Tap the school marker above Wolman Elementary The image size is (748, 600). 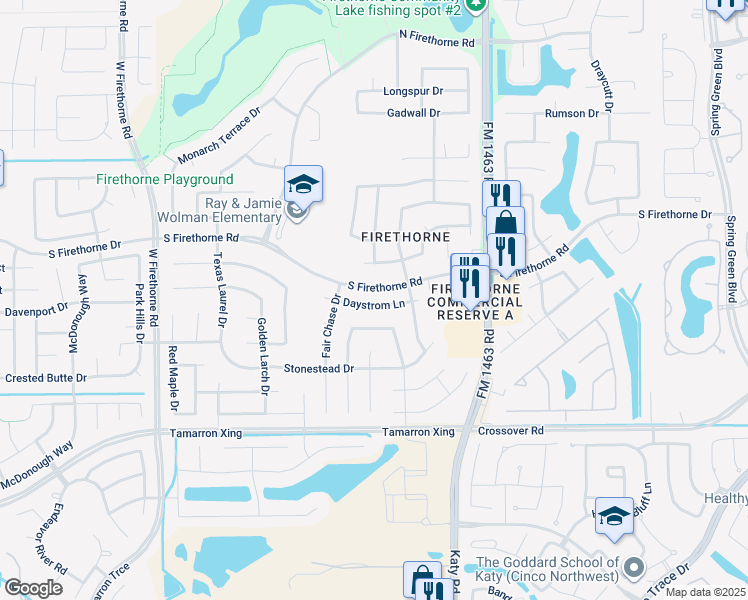tap(303, 184)
